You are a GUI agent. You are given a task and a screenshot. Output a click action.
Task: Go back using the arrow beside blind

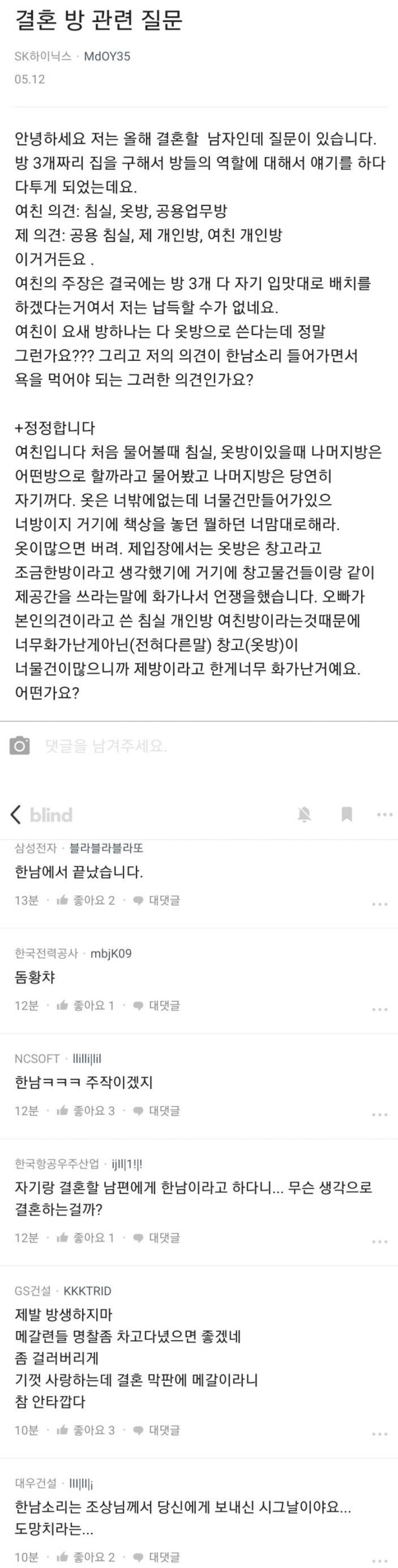point(16,815)
